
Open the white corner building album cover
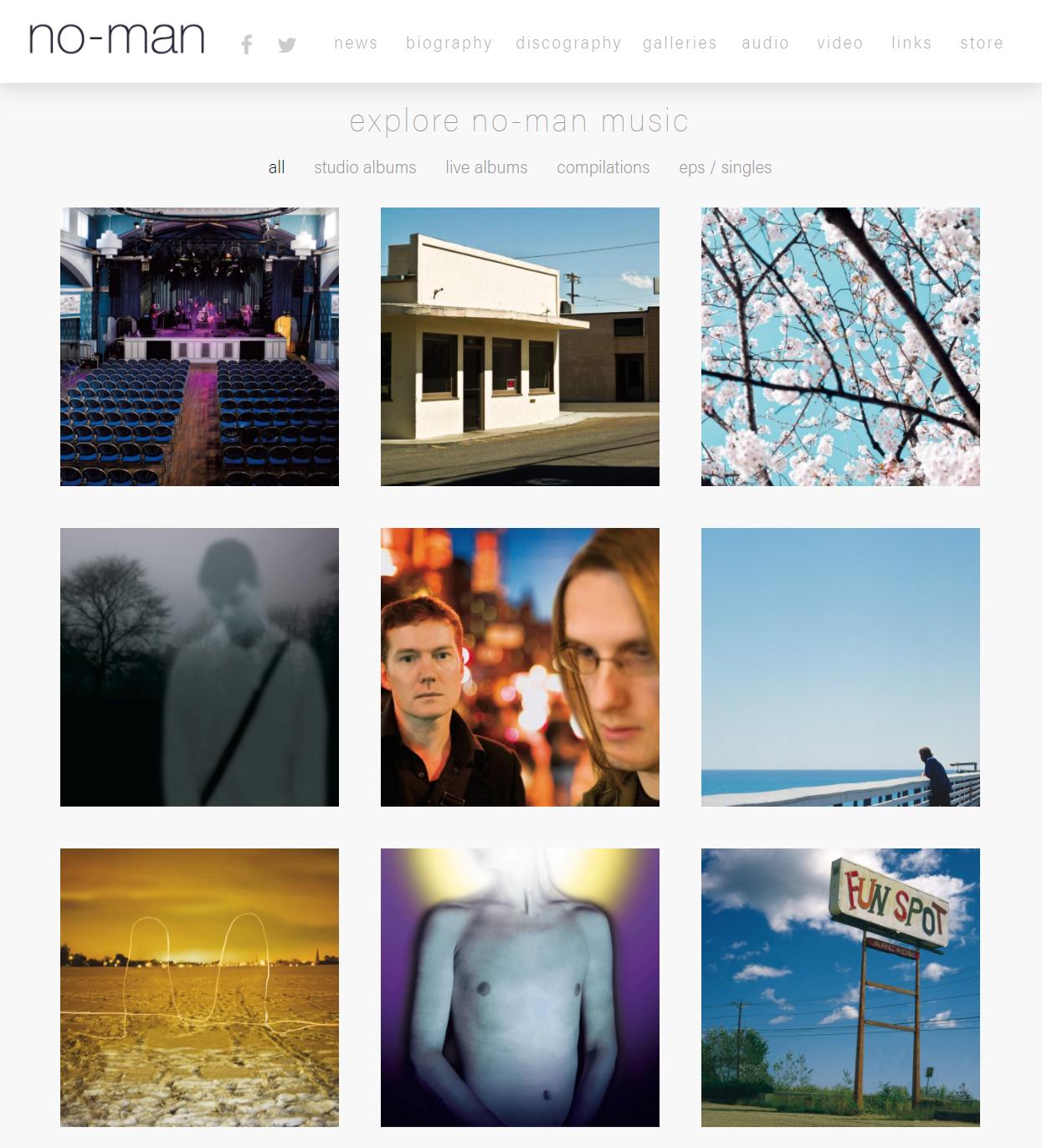point(520,346)
